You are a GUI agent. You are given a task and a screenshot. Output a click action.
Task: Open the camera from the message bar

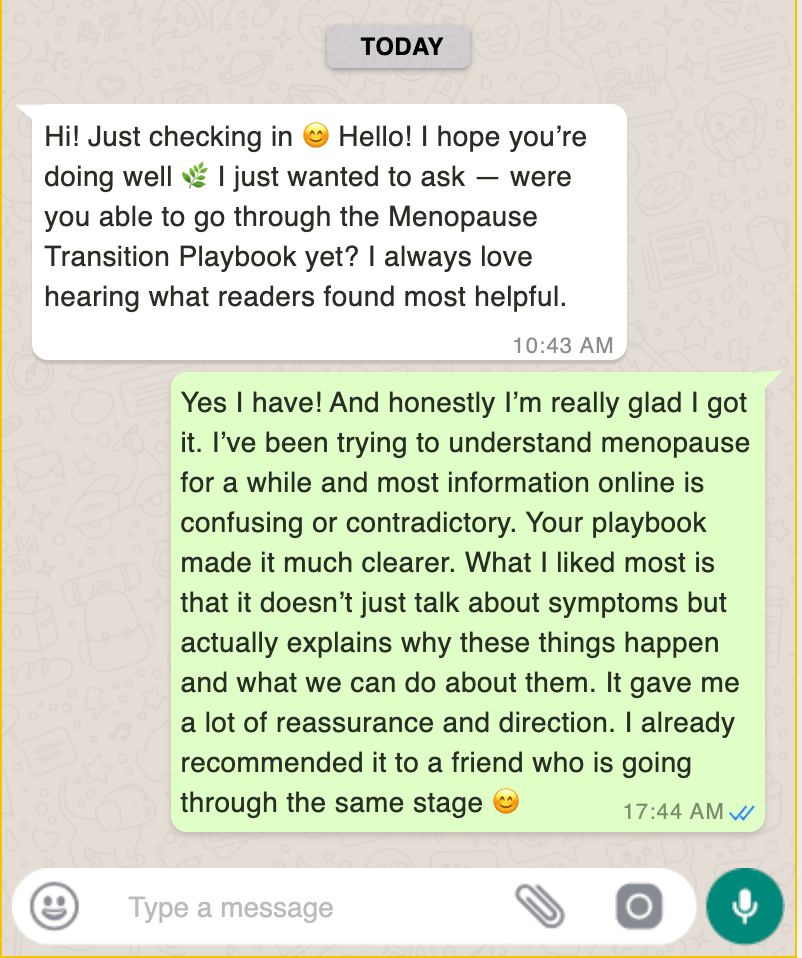coord(638,907)
